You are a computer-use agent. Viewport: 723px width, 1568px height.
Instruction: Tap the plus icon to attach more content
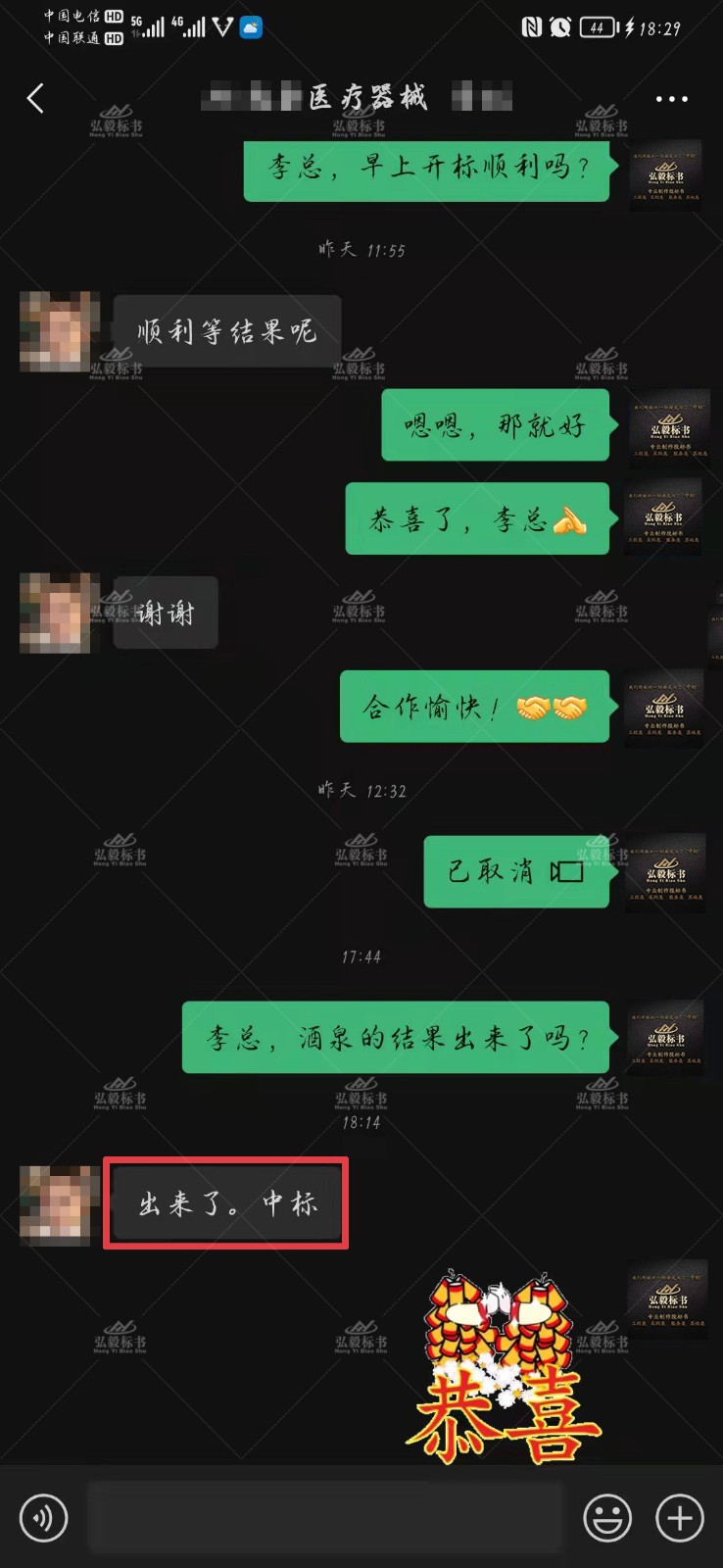click(x=678, y=1516)
